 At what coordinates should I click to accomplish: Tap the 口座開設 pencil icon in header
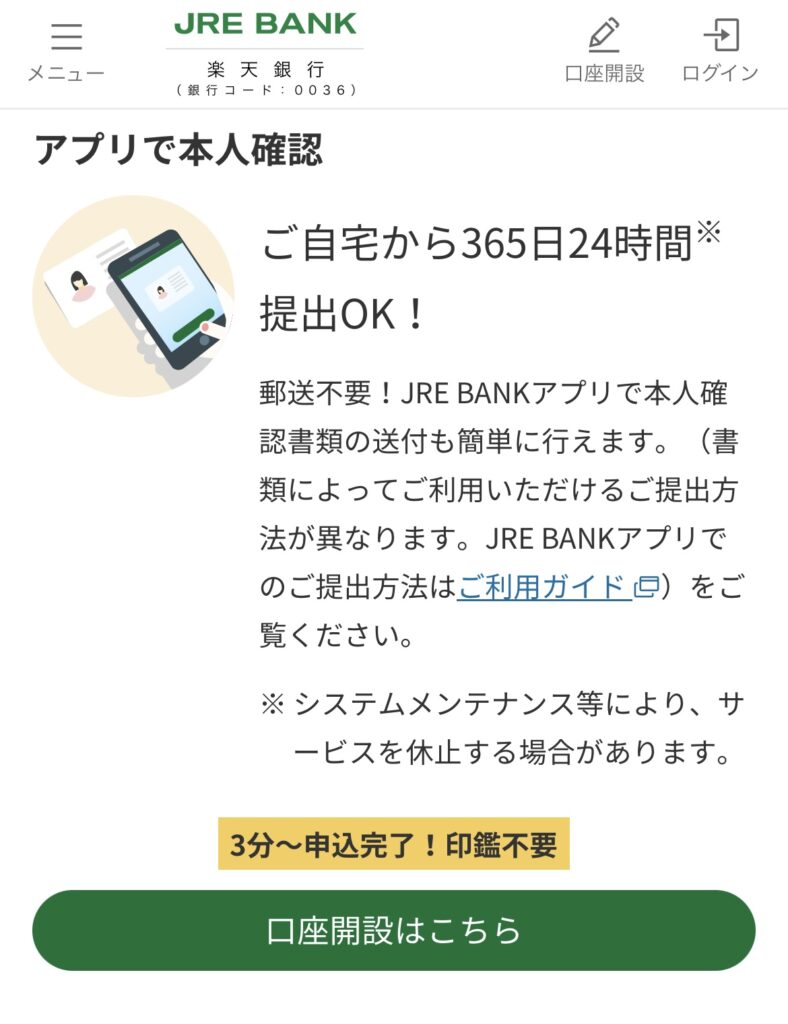tap(604, 38)
